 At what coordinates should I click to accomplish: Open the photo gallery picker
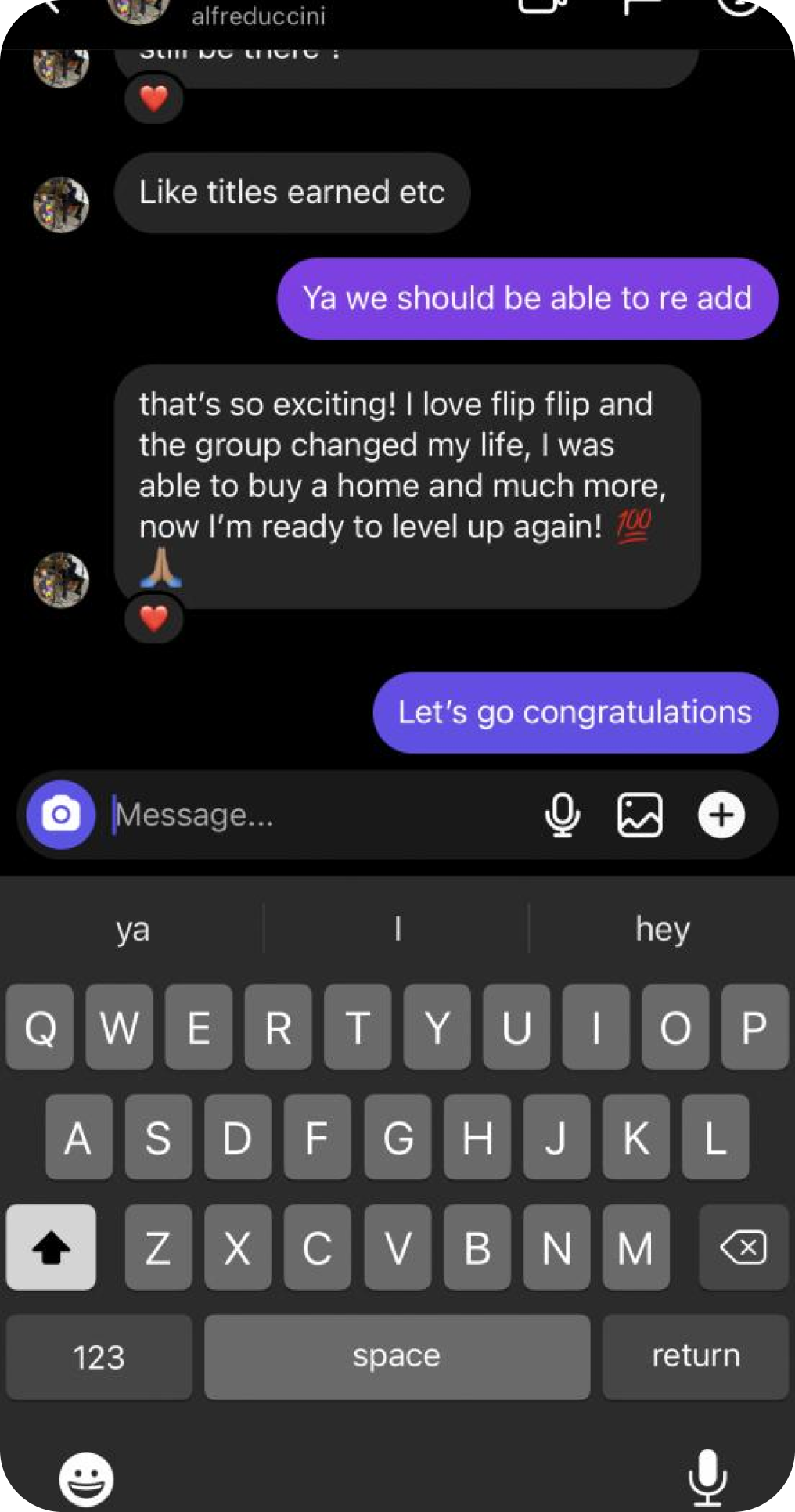(x=640, y=815)
